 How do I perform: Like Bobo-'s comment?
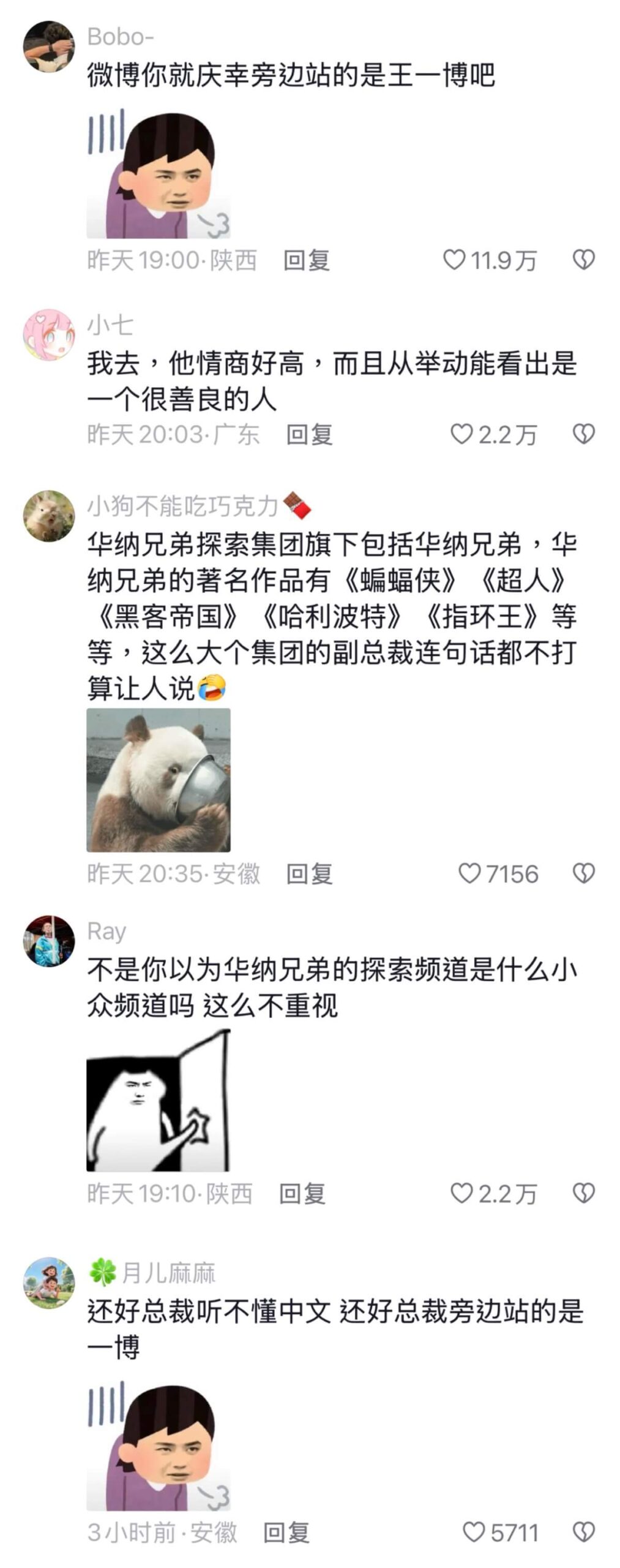point(454,260)
